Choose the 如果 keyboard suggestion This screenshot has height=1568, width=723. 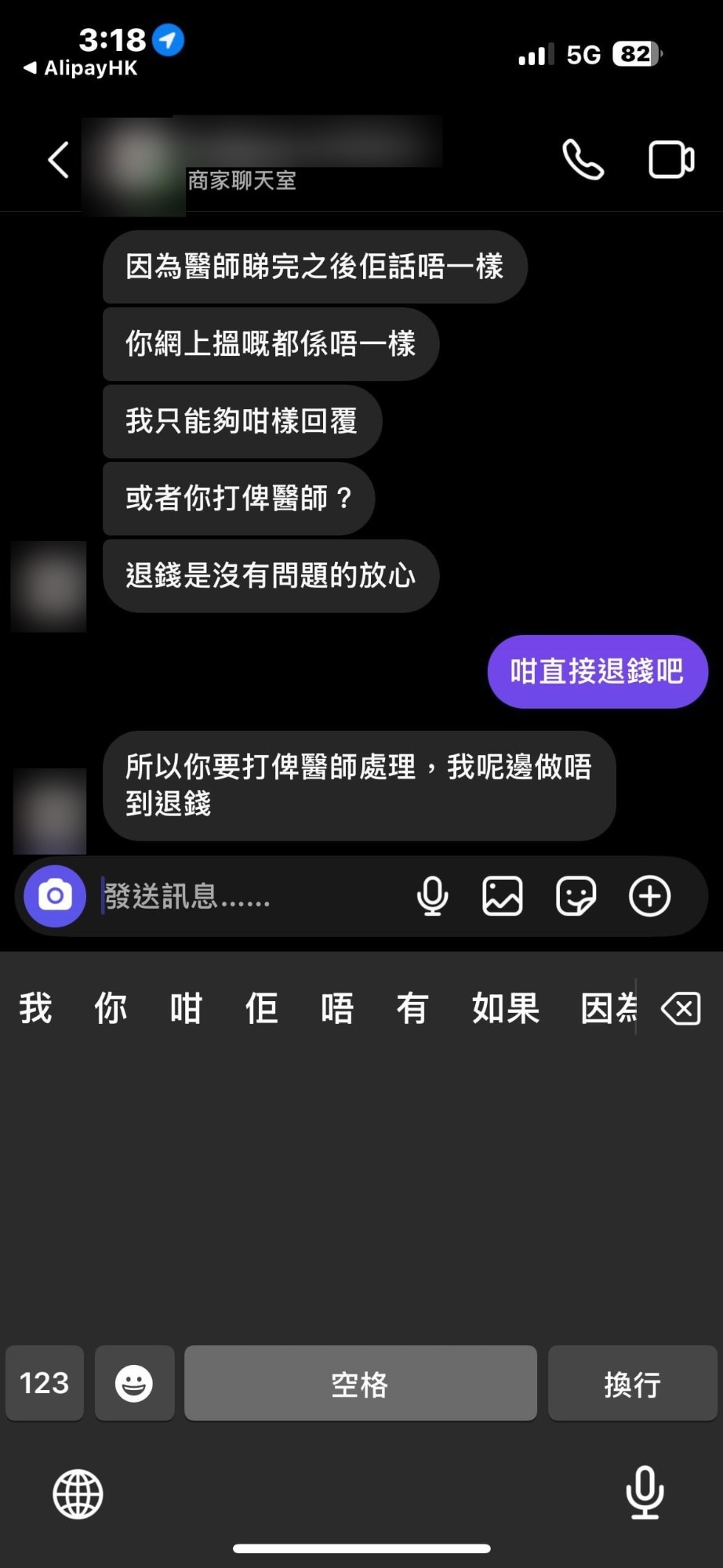pos(506,1008)
